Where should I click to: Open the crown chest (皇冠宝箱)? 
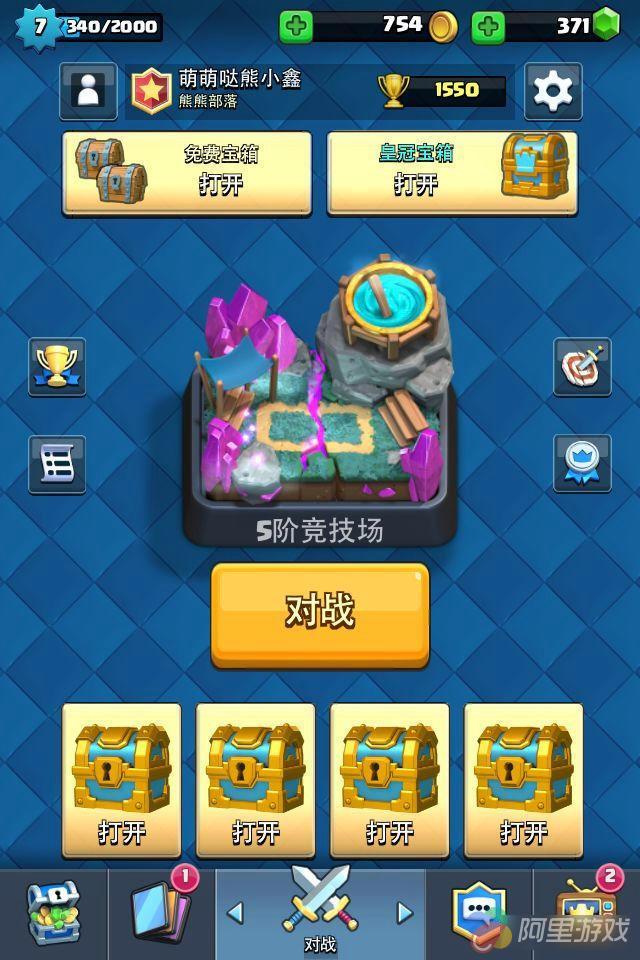(x=452, y=173)
